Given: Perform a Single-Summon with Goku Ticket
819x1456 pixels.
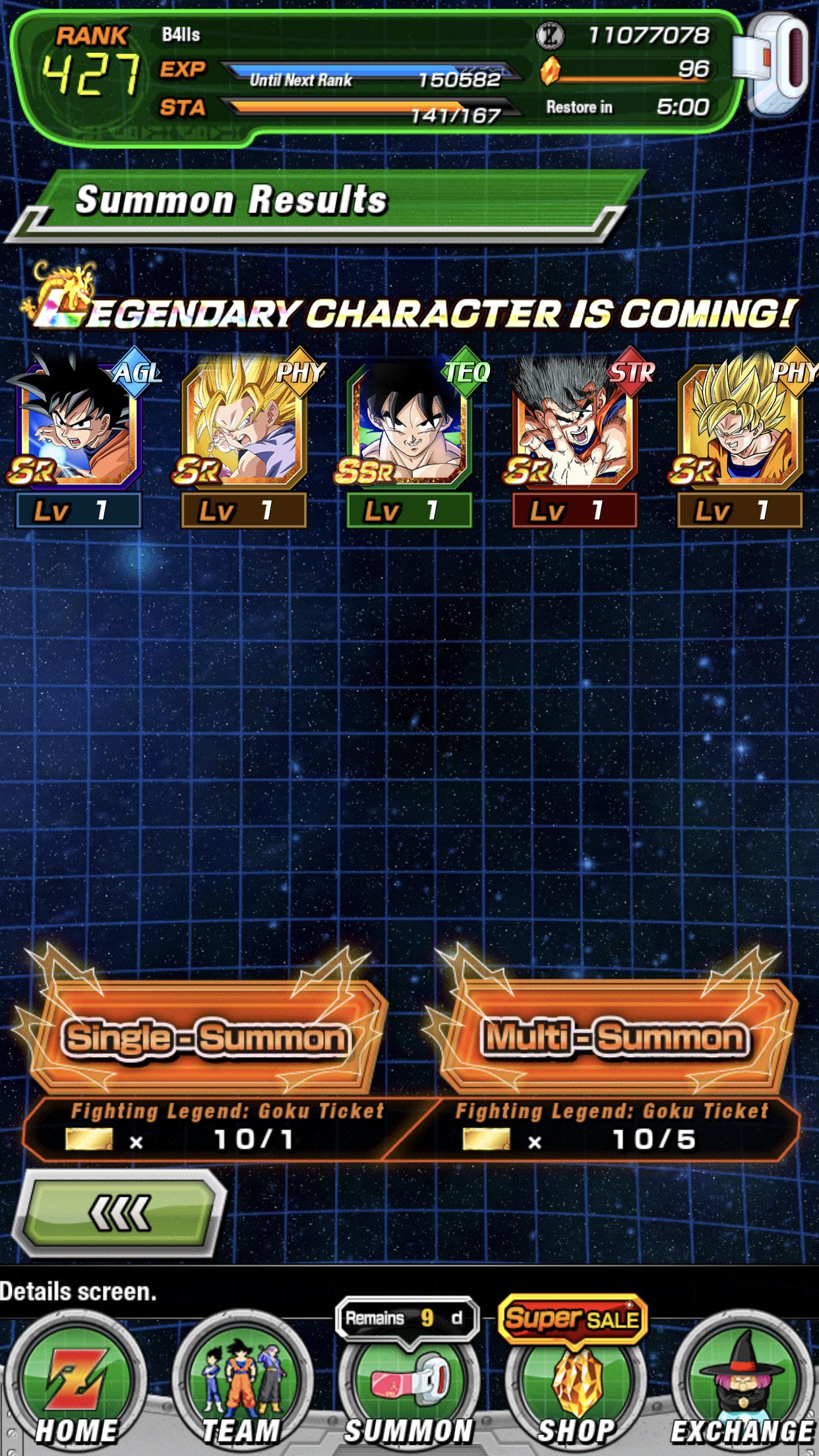Looking at the screenshot, I should (x=204, y=1039).
